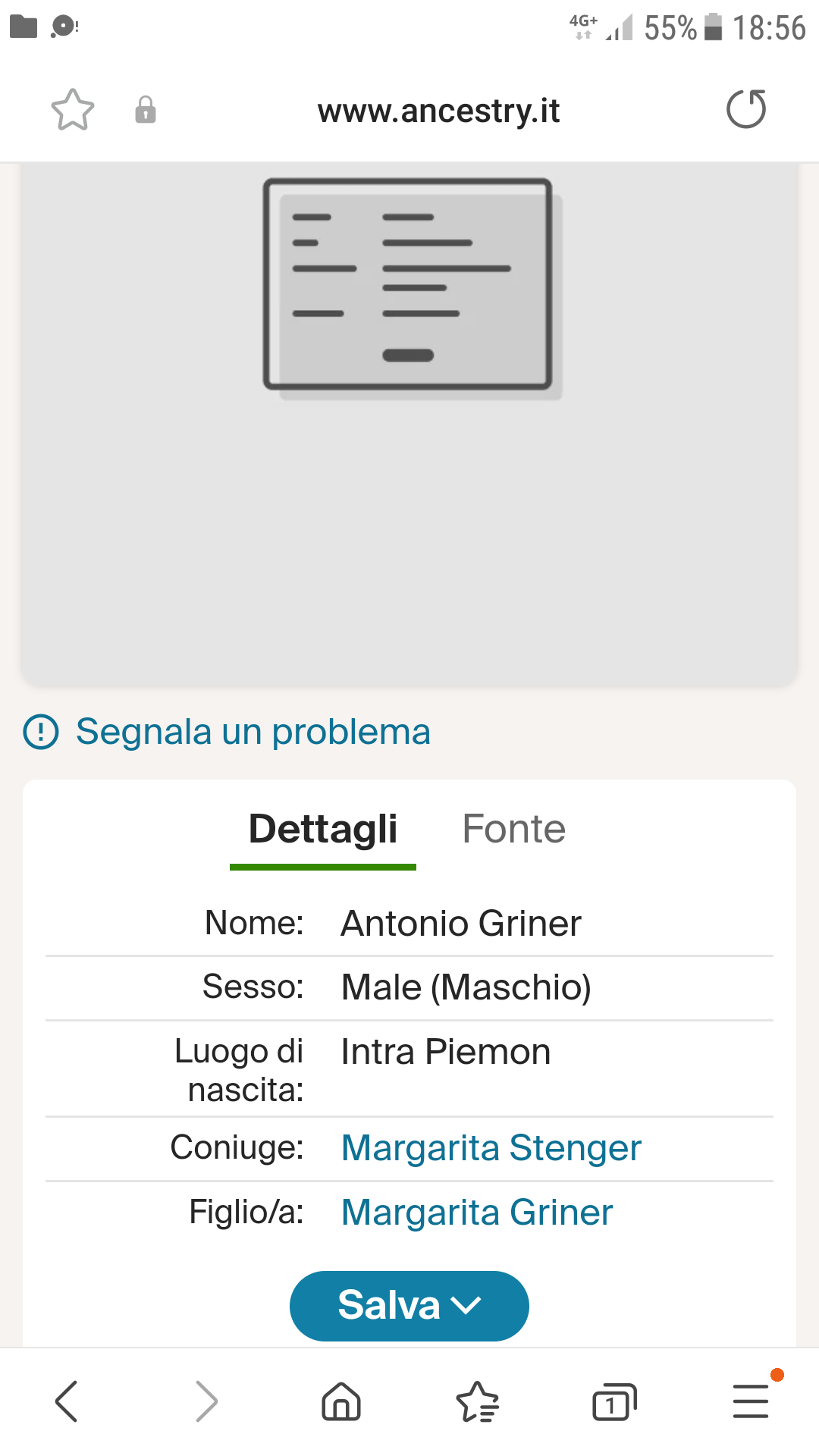Viewport: 819px width, 1456px height.
Task: Expand the Salva dropdown button
Action: coord(409,1306)
